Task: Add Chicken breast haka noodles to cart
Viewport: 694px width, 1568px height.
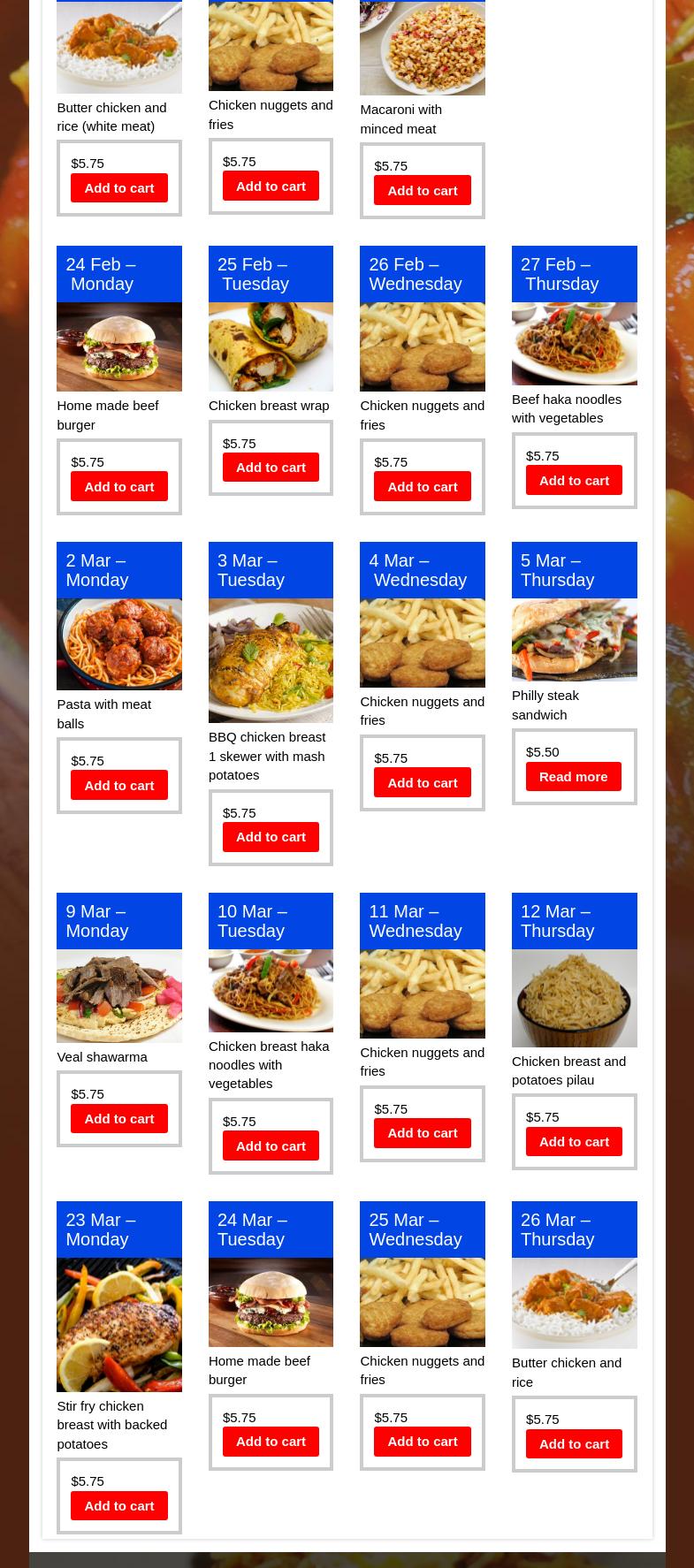Action: click(x=271, y=1146)
